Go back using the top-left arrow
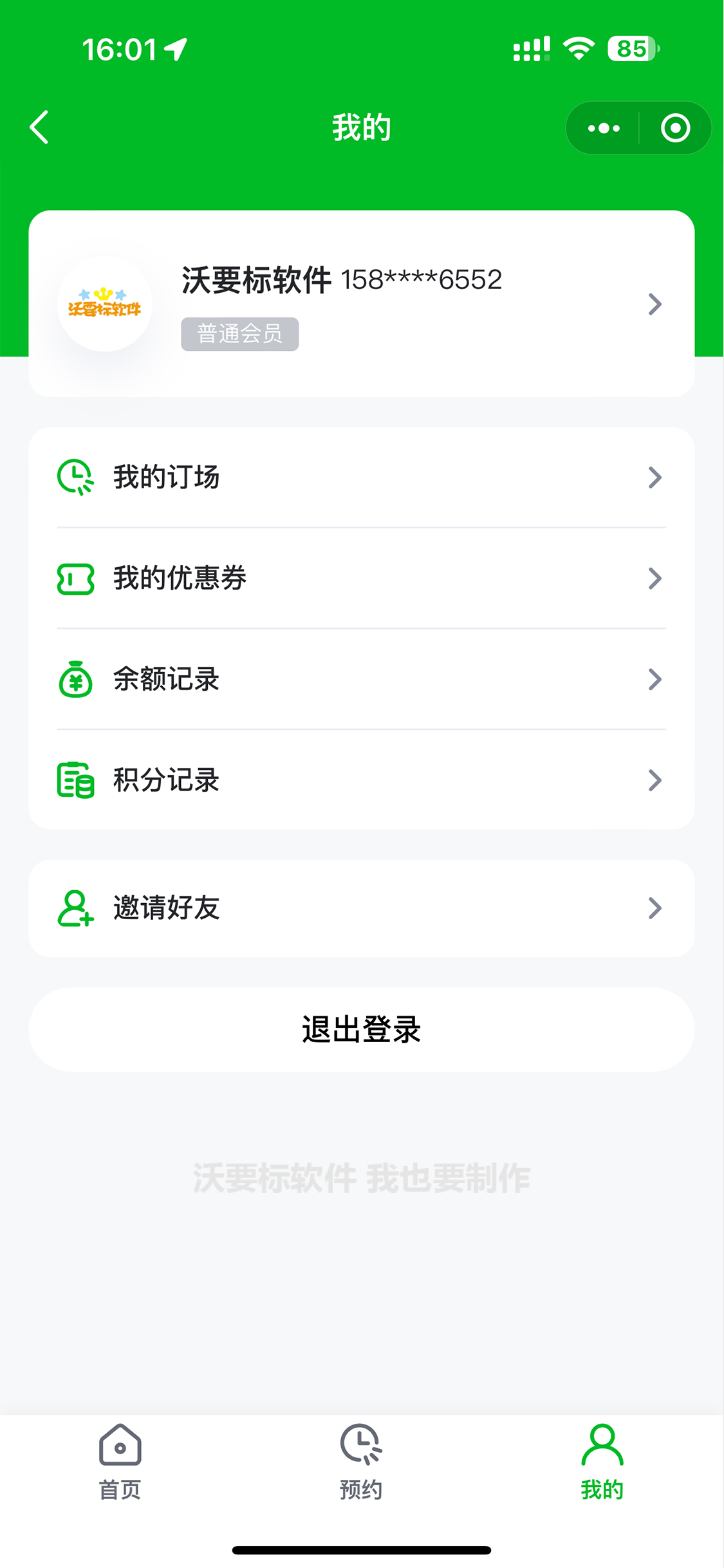Screen dimensions: 724x1568 [x=39, y=127]
